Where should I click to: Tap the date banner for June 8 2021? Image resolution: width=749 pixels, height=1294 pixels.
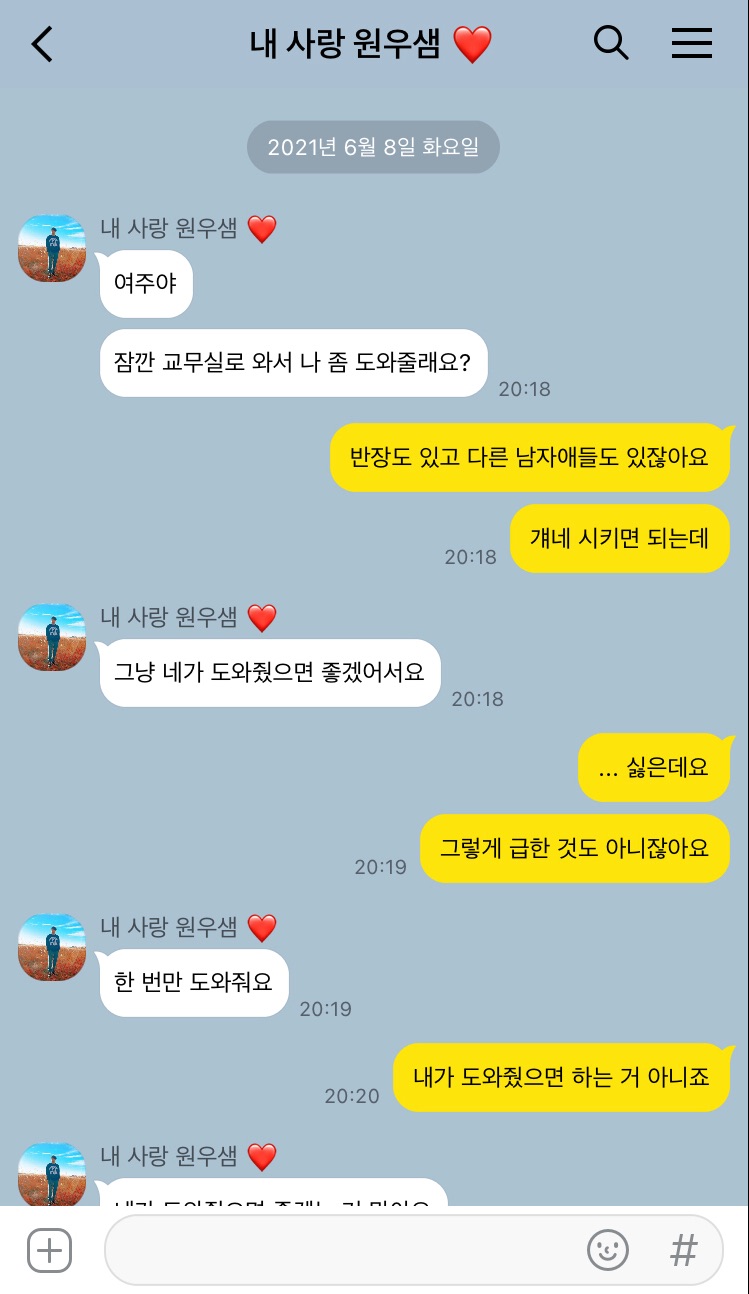[372, 146]
